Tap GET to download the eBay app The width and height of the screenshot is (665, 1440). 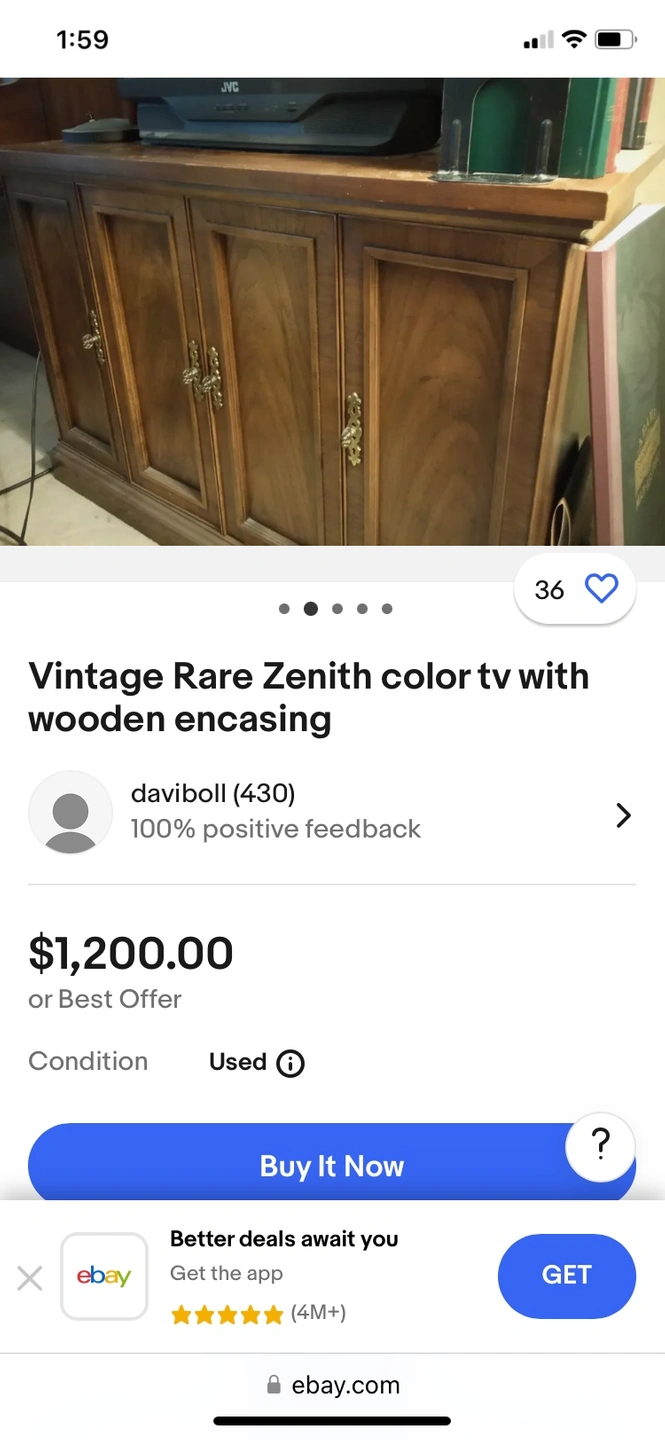[566, 1275]
